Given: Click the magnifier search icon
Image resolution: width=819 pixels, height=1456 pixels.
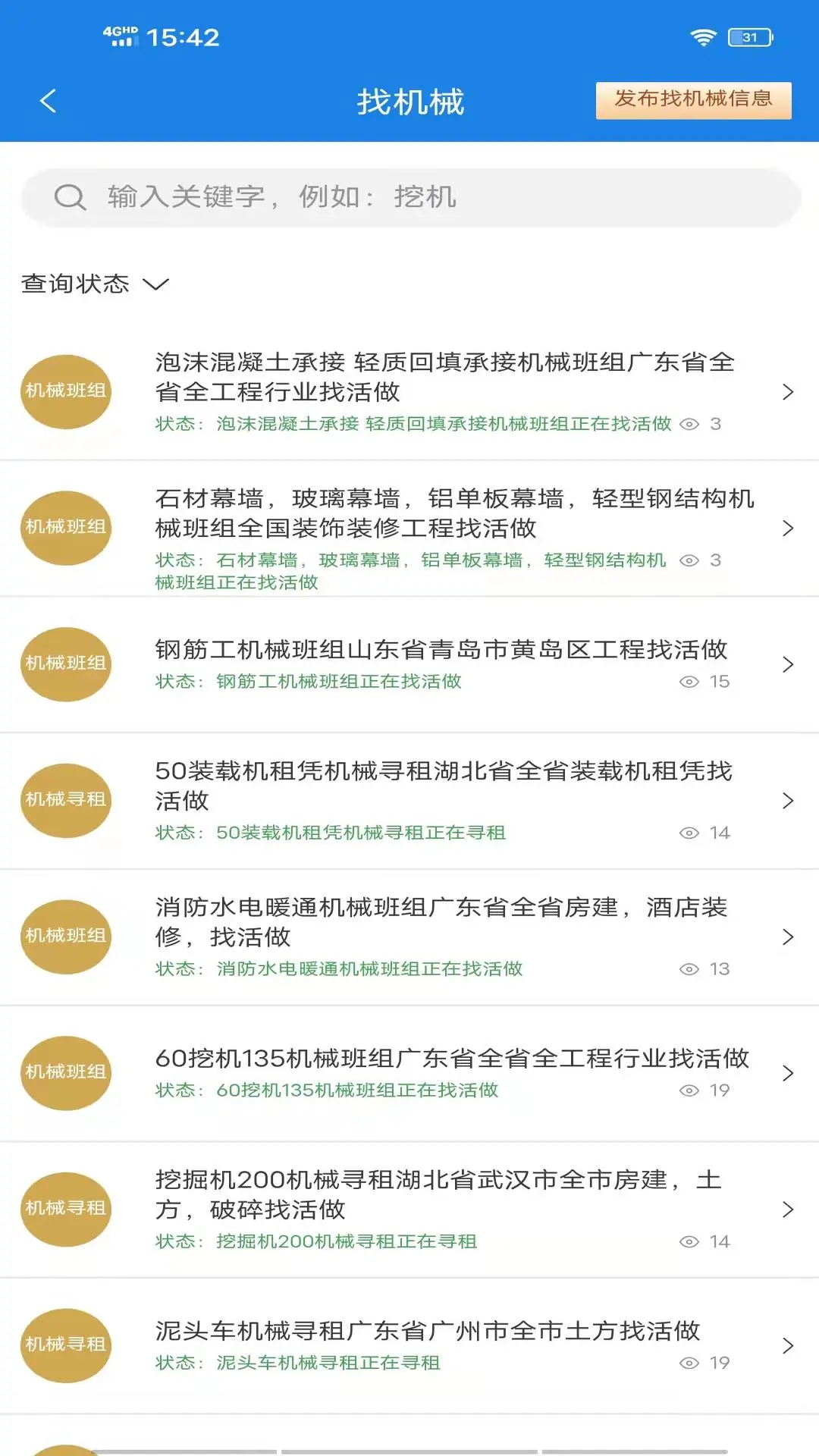Looking at the screenshot, I should (x=71, y=197).
